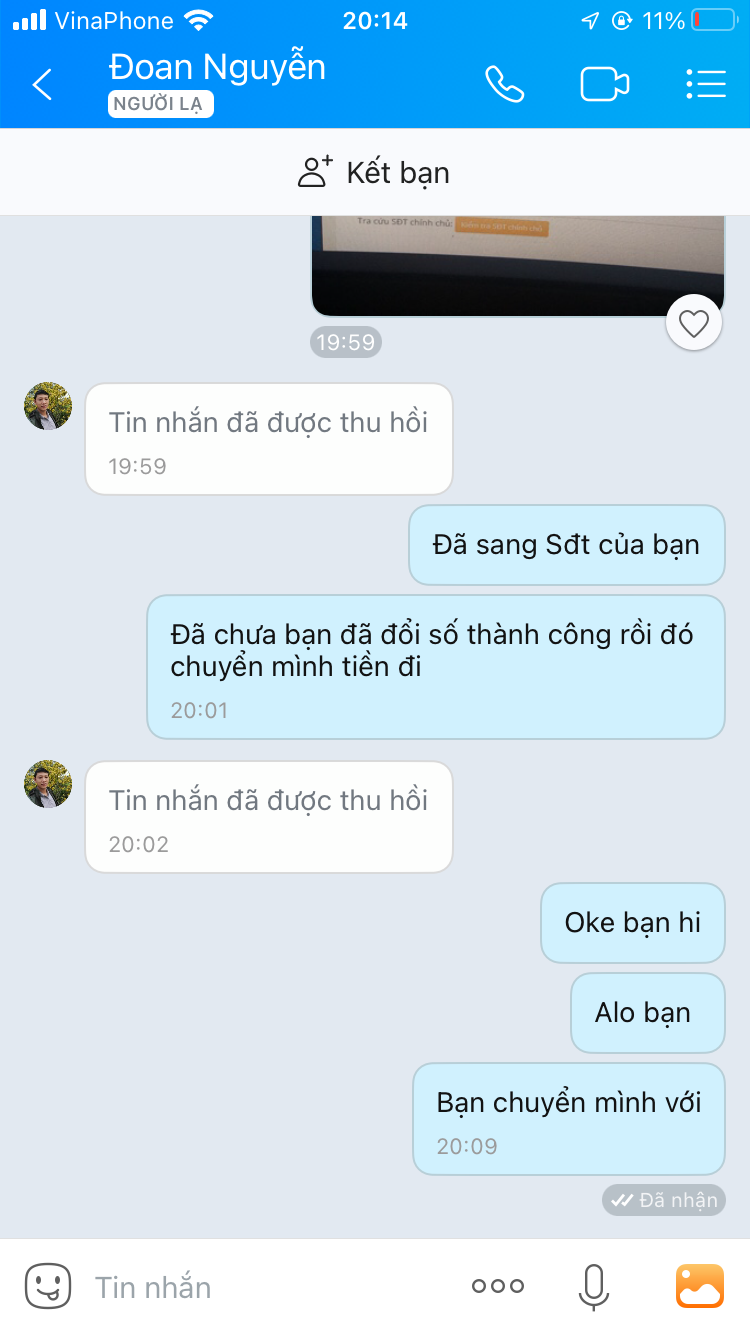Open the photo gallery picker
This screenshot has width=750, height=1334.
coord(699,1287)
